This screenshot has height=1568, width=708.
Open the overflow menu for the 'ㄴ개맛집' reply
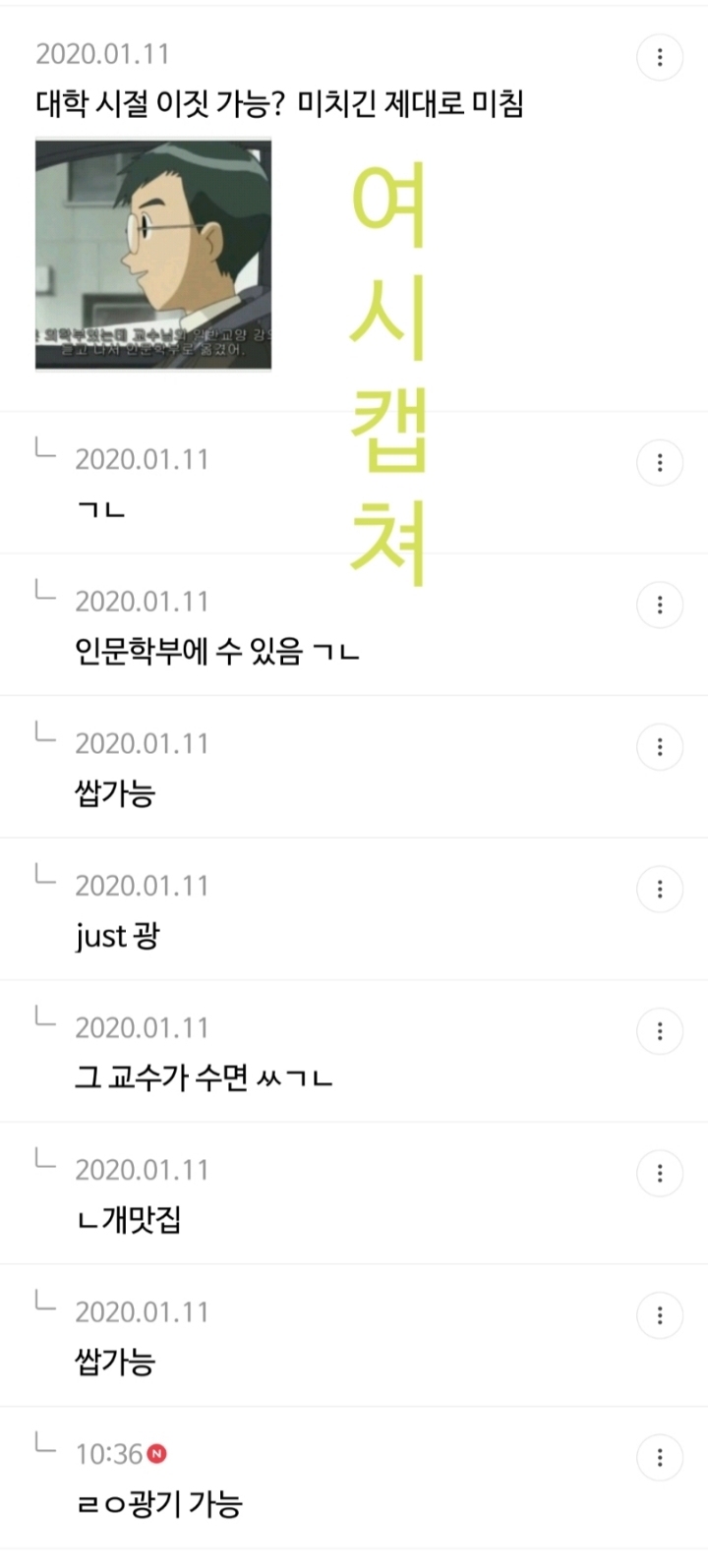tap(660, 1174)
